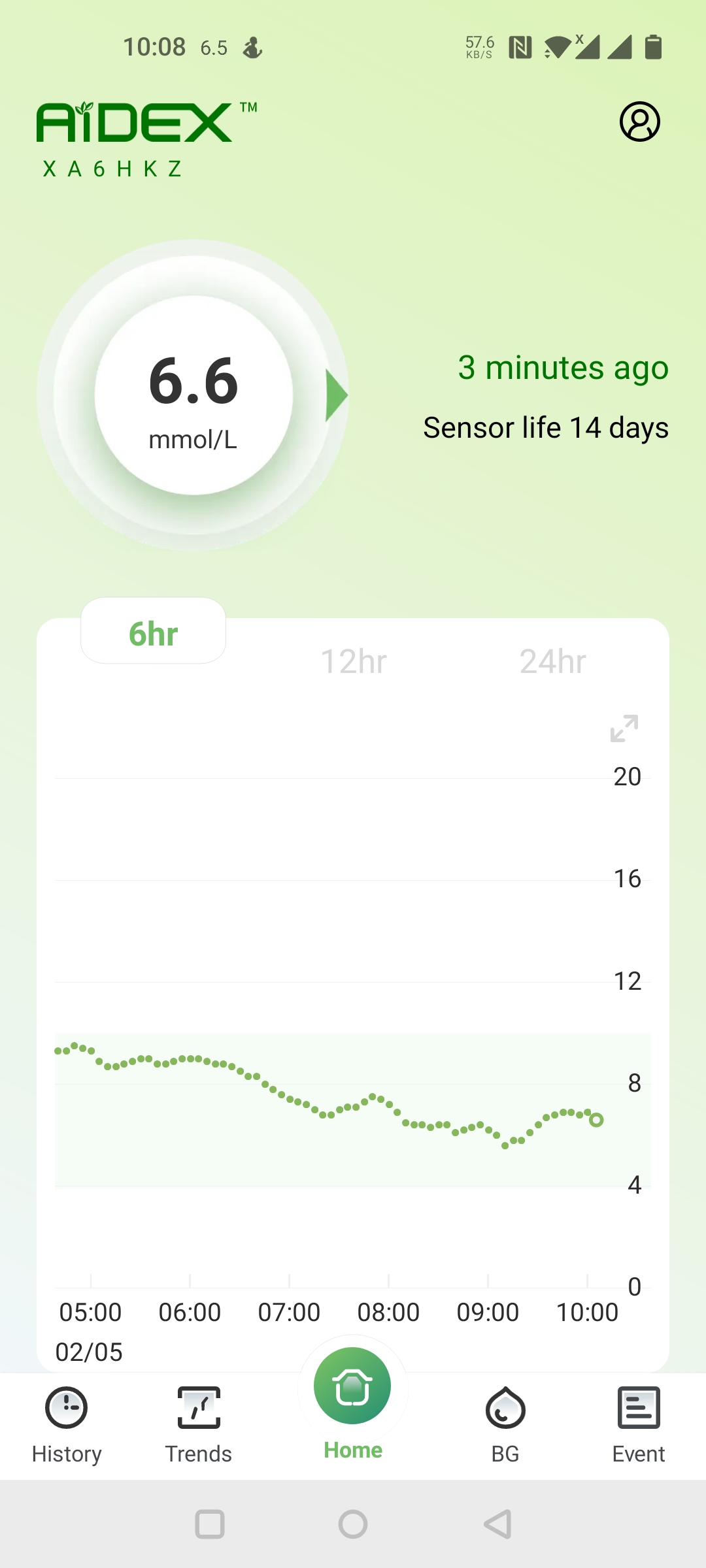This screenshot has width=706, height=1568.
Task: Switch to the 24hr chart range
Action: [x=552, y=661]
